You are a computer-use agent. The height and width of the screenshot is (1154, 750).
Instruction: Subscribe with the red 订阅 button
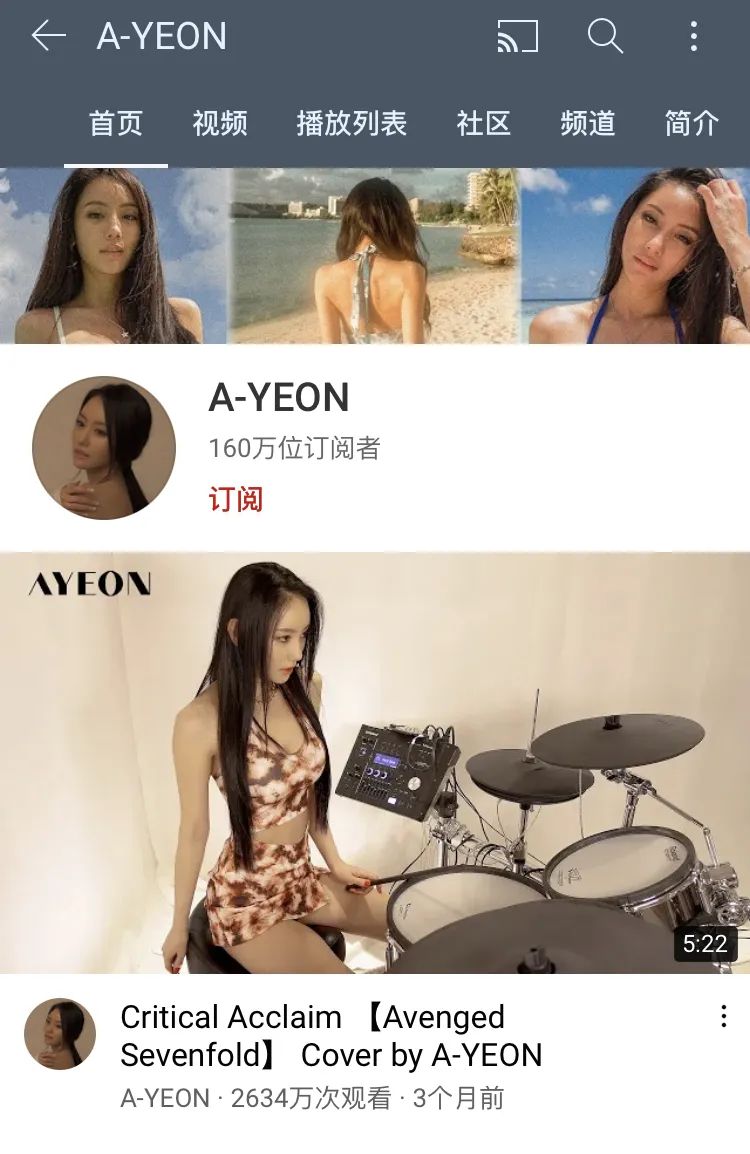point(236,499)
